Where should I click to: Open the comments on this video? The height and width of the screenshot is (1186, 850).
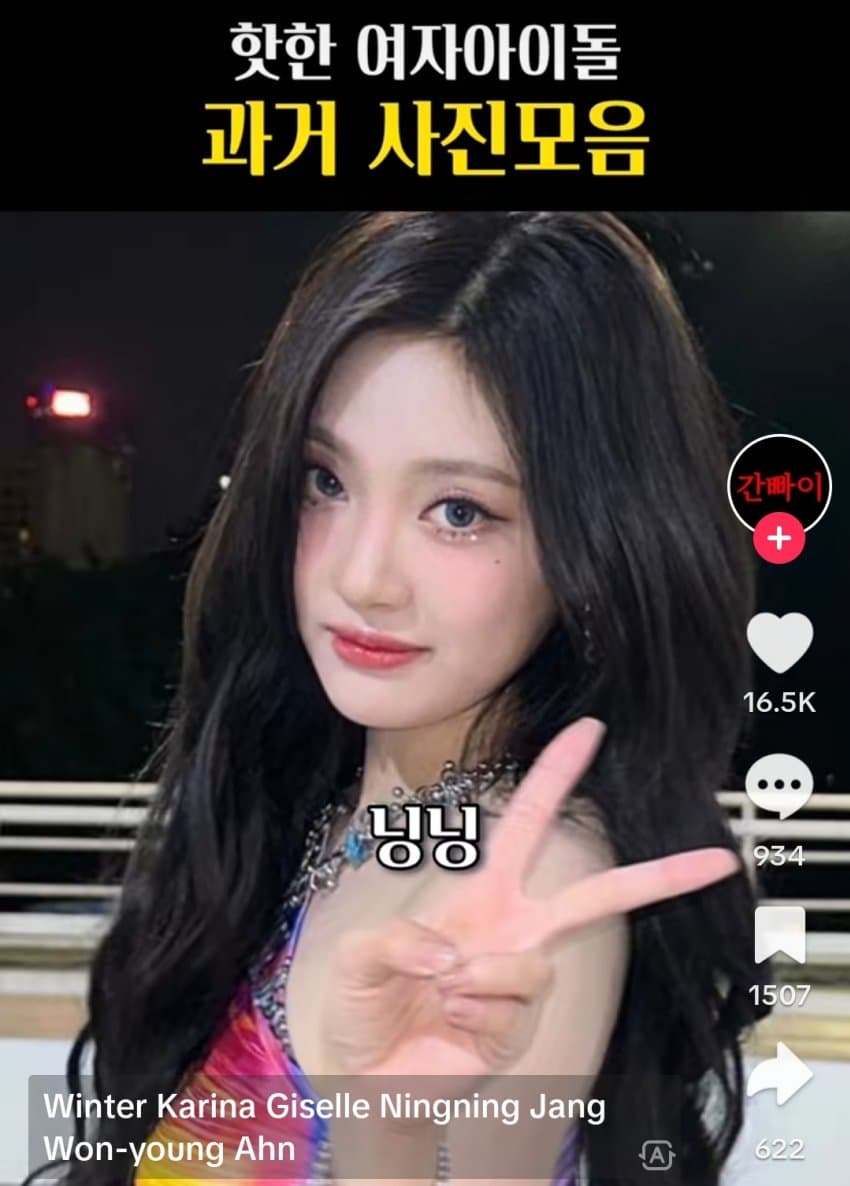(x=780, y=790)
